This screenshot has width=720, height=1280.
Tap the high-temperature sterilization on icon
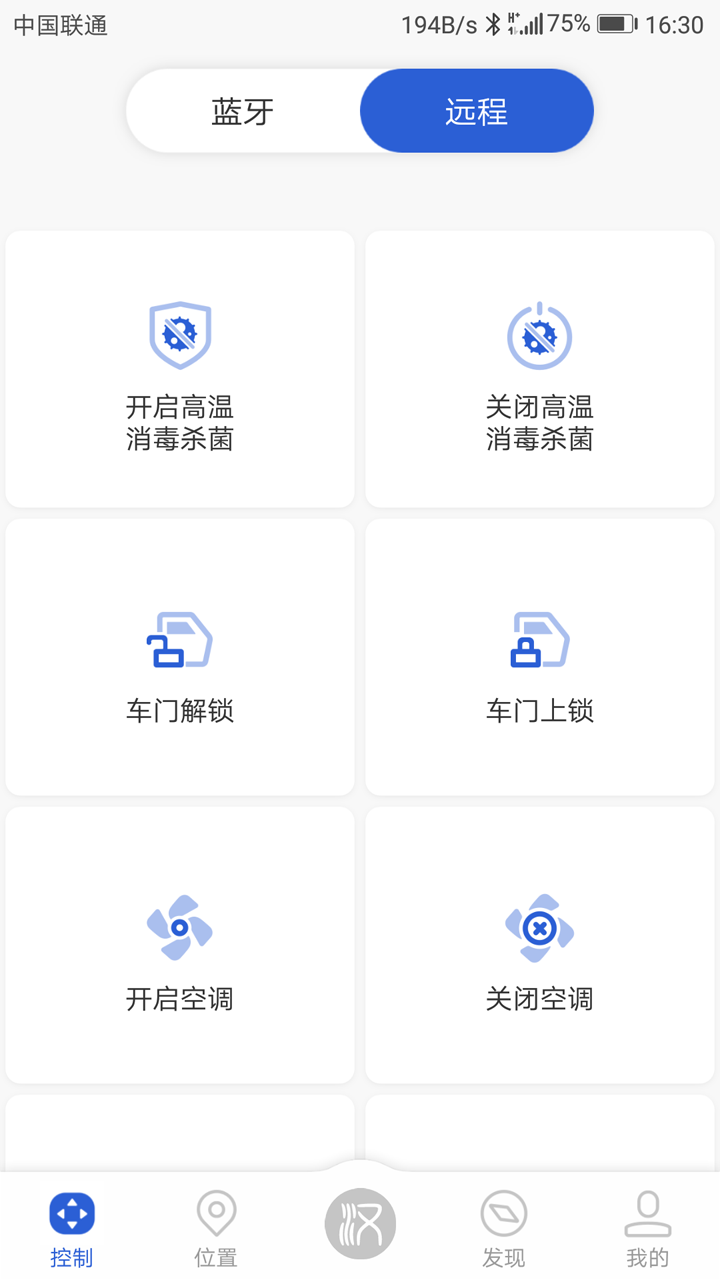179,334
